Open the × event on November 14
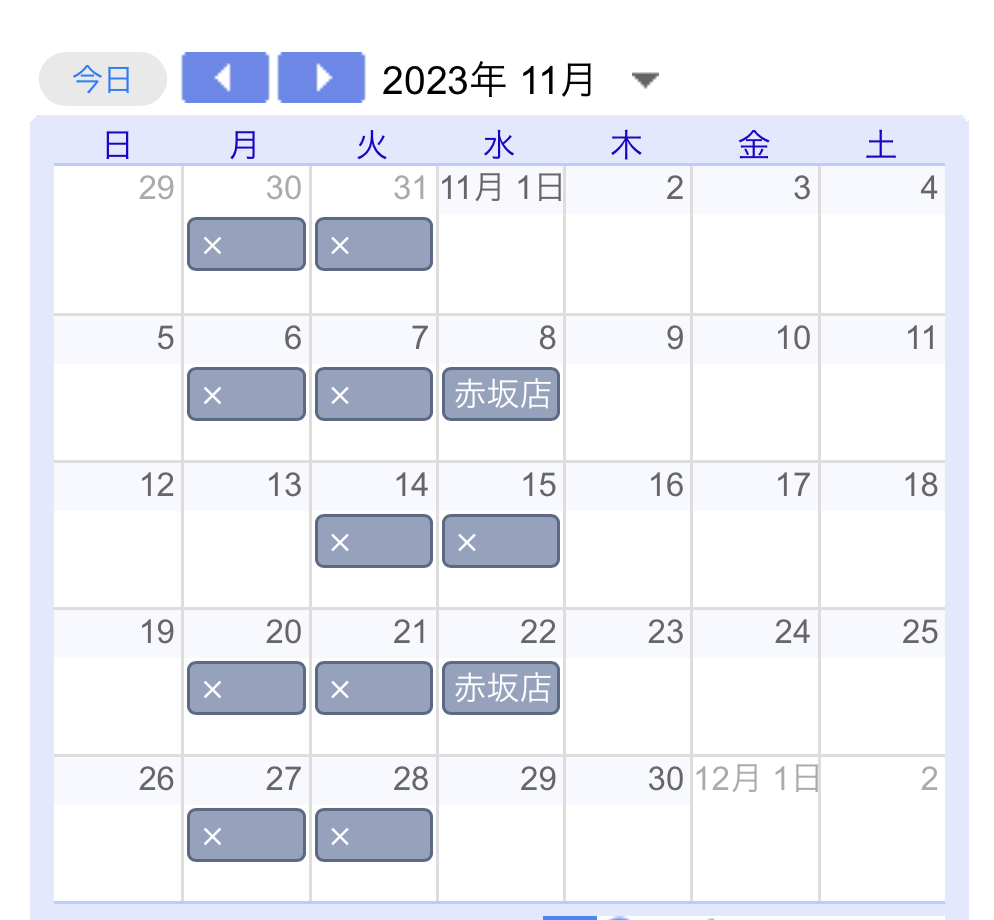Screen dimensions: 994x920 (374, 541)
